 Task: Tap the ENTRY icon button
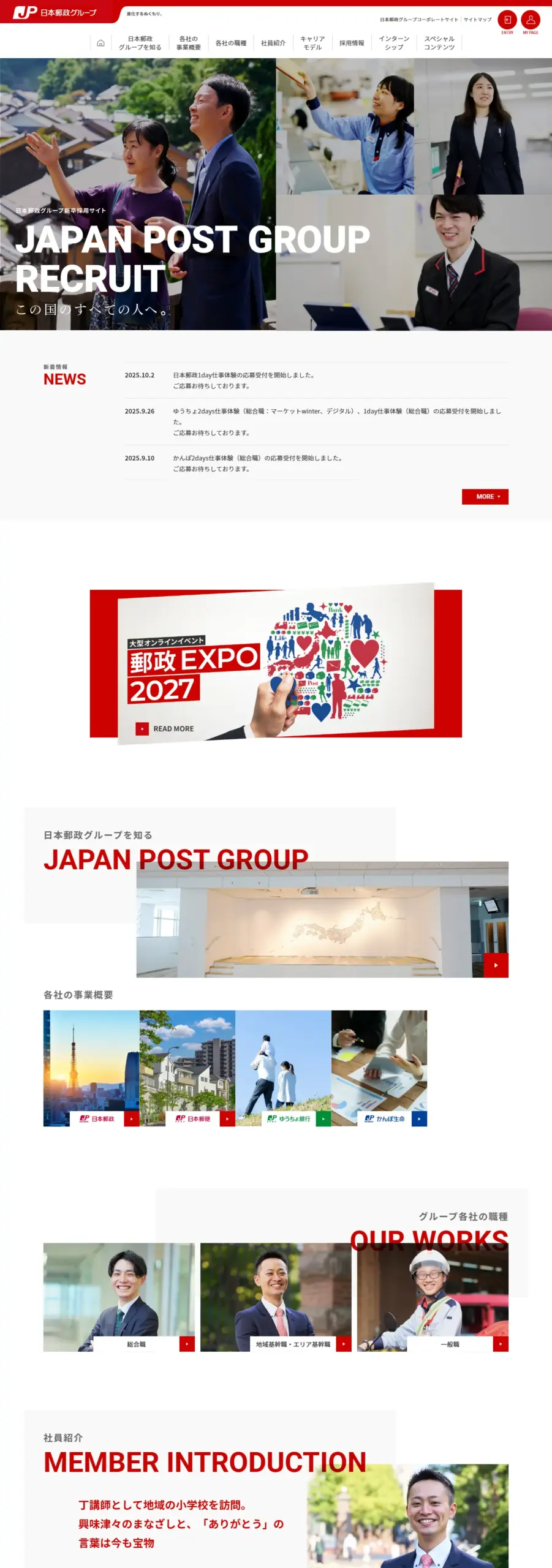pyautogui.click(x=507, y=20)
